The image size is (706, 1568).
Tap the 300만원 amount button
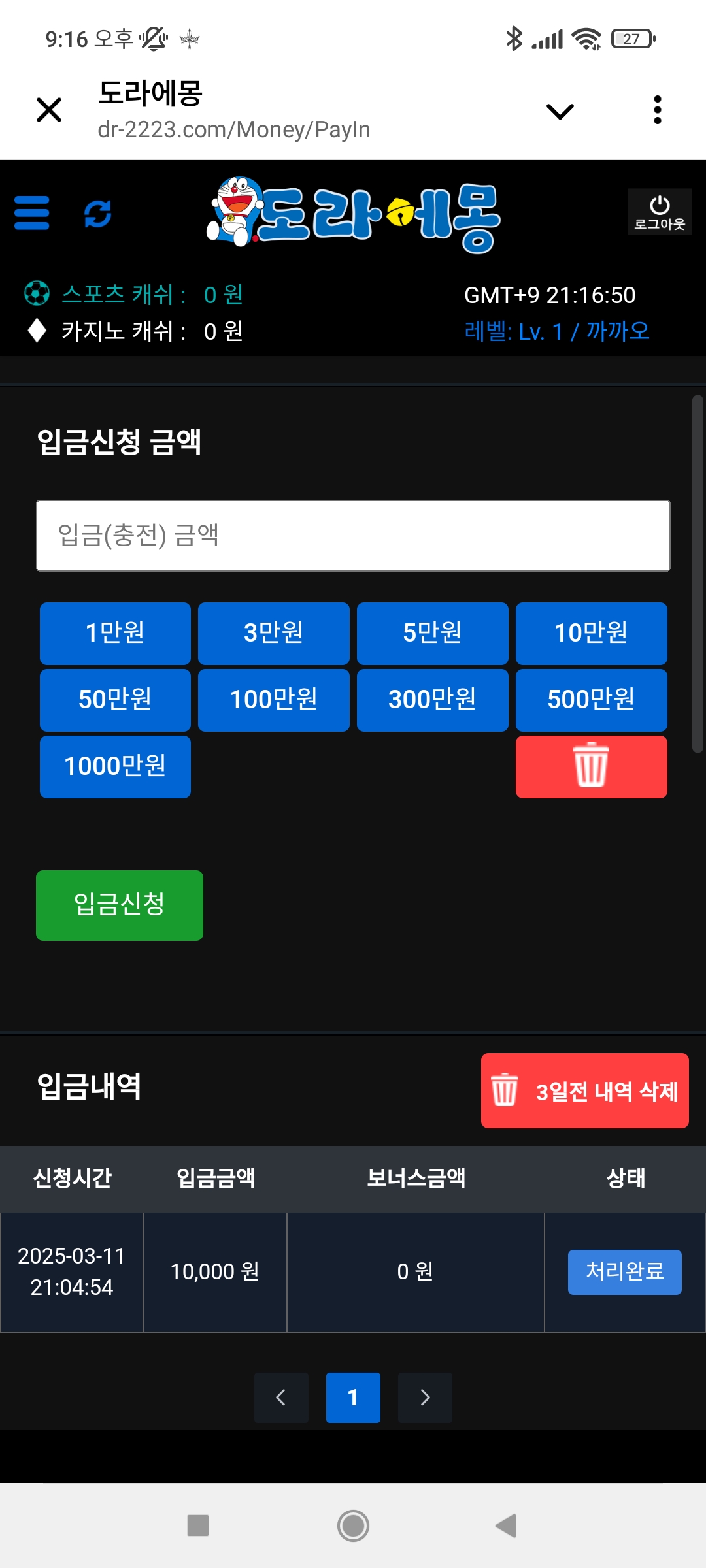pyautogui.click(x=433, y=700)
